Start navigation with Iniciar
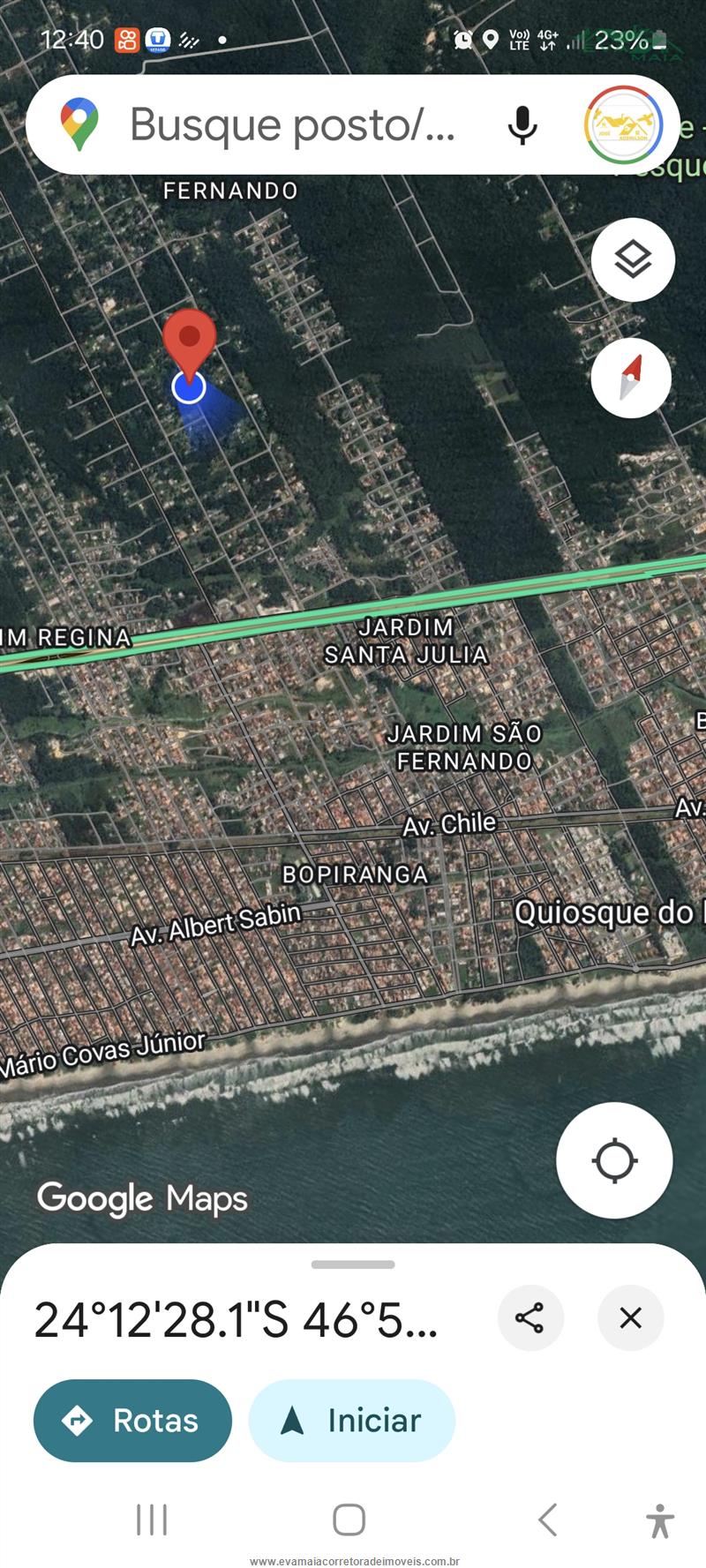The image size is (706, 1568). (x=351, y=1421)
